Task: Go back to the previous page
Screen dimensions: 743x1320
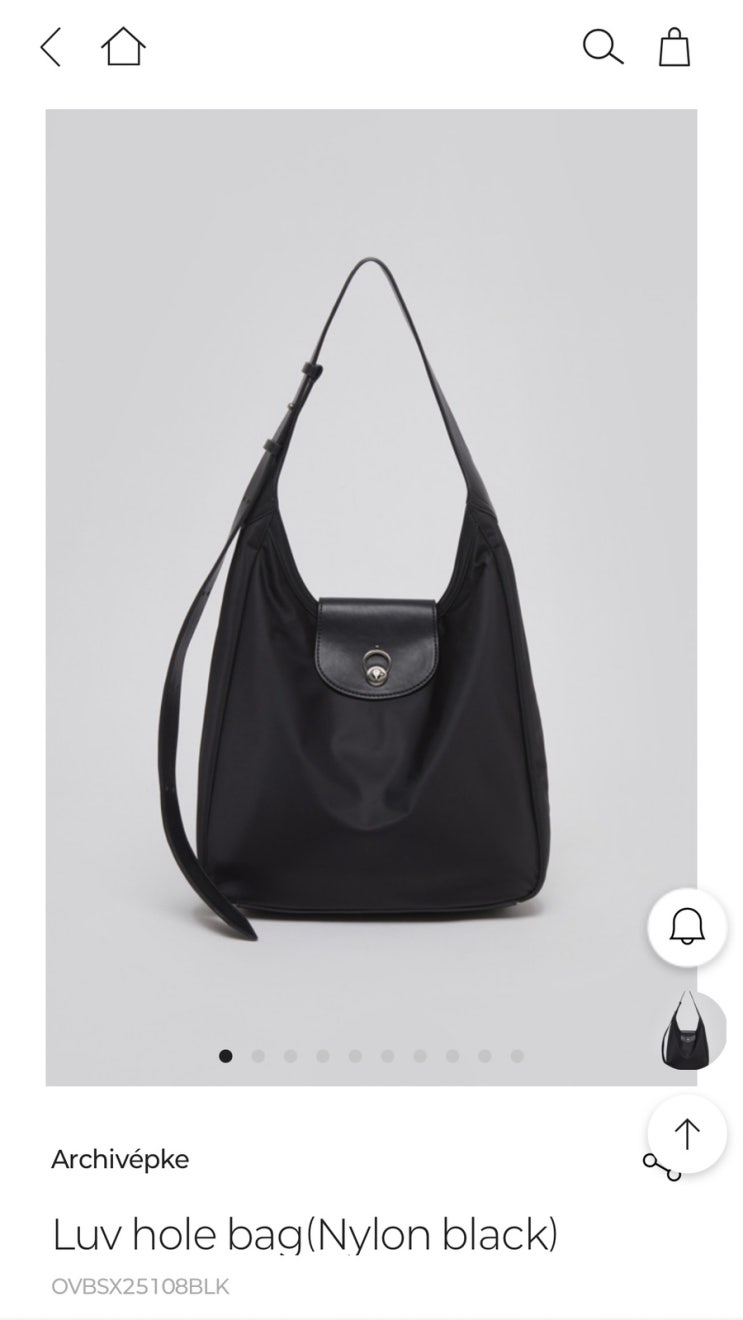Action: 51,47
